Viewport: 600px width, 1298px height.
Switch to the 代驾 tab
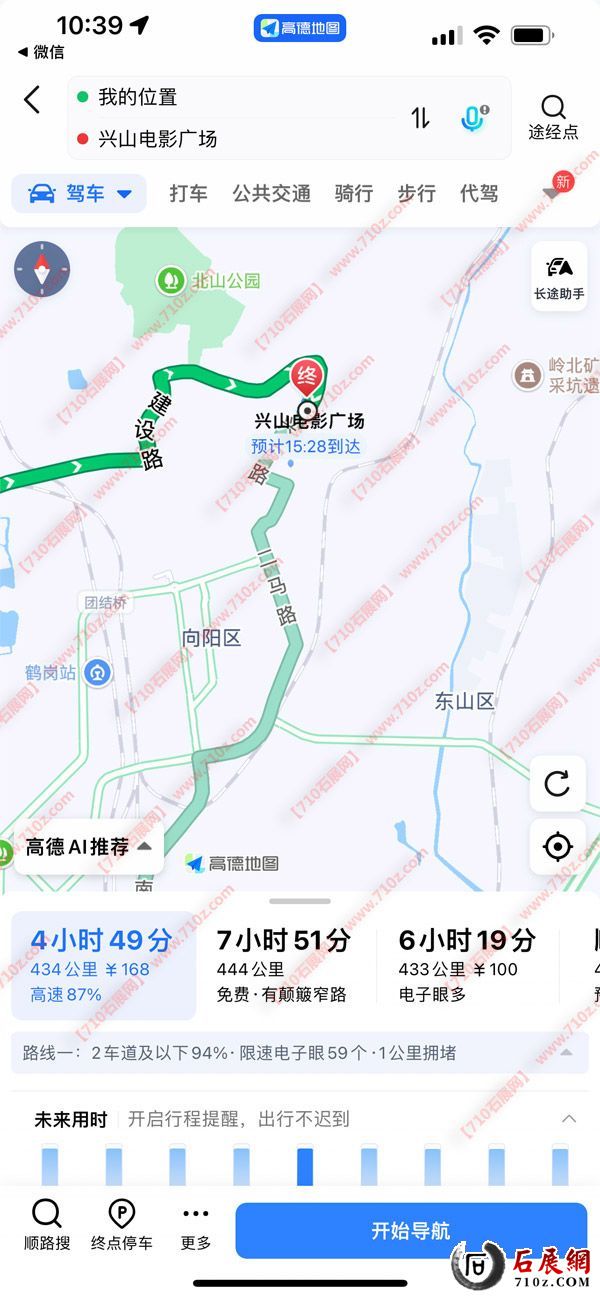tap(478, 193)
